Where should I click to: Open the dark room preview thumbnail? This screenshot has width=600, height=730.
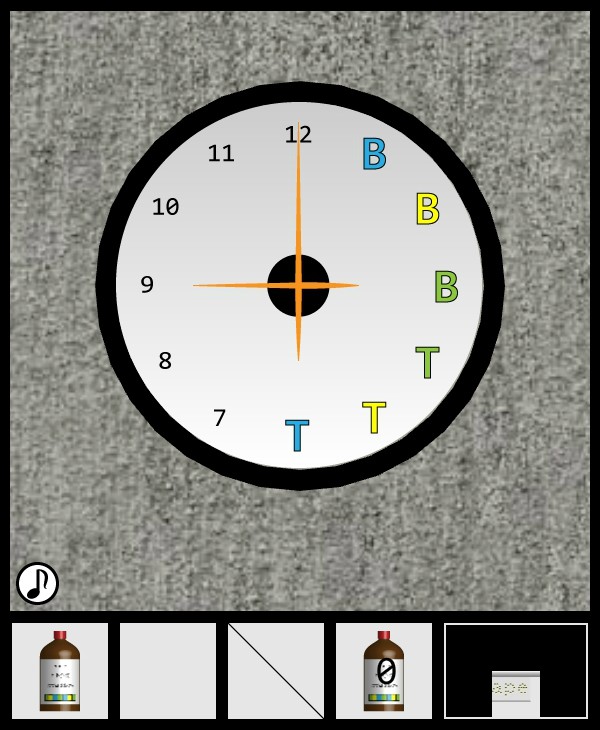[x=516, y=671]
